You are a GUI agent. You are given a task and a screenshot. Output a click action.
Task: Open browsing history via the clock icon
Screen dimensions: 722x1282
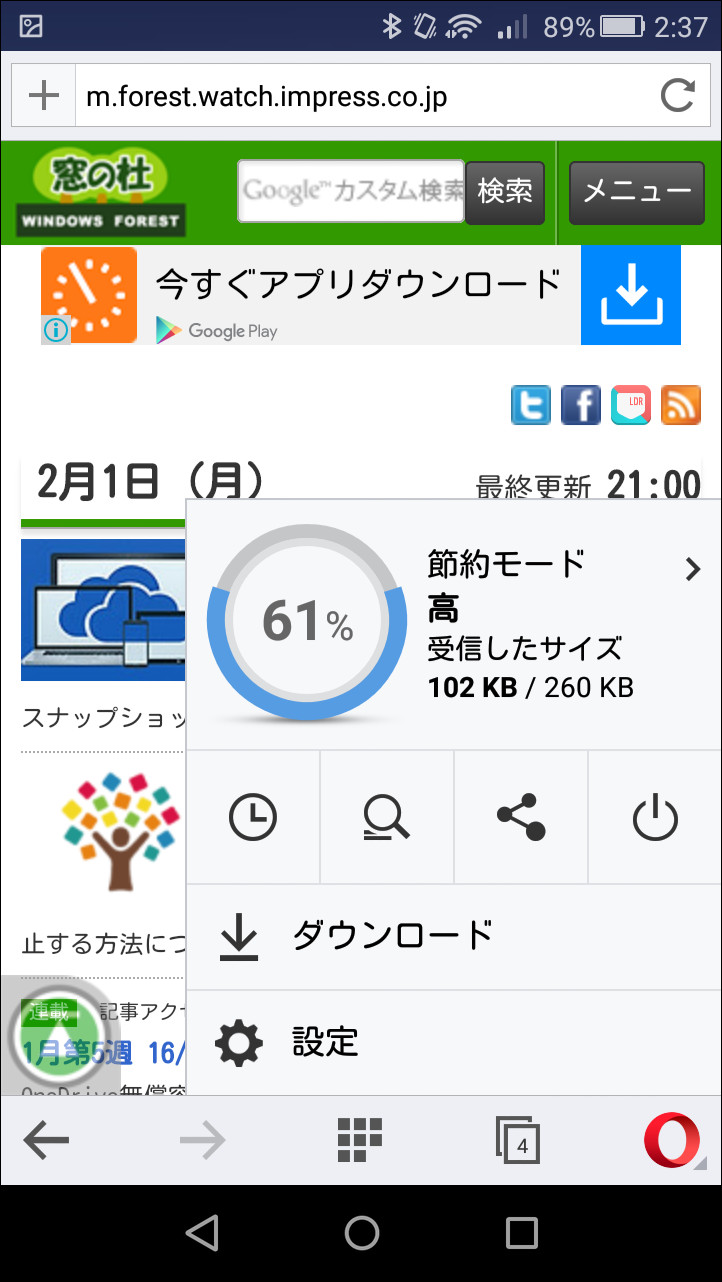tap(253, 816)
